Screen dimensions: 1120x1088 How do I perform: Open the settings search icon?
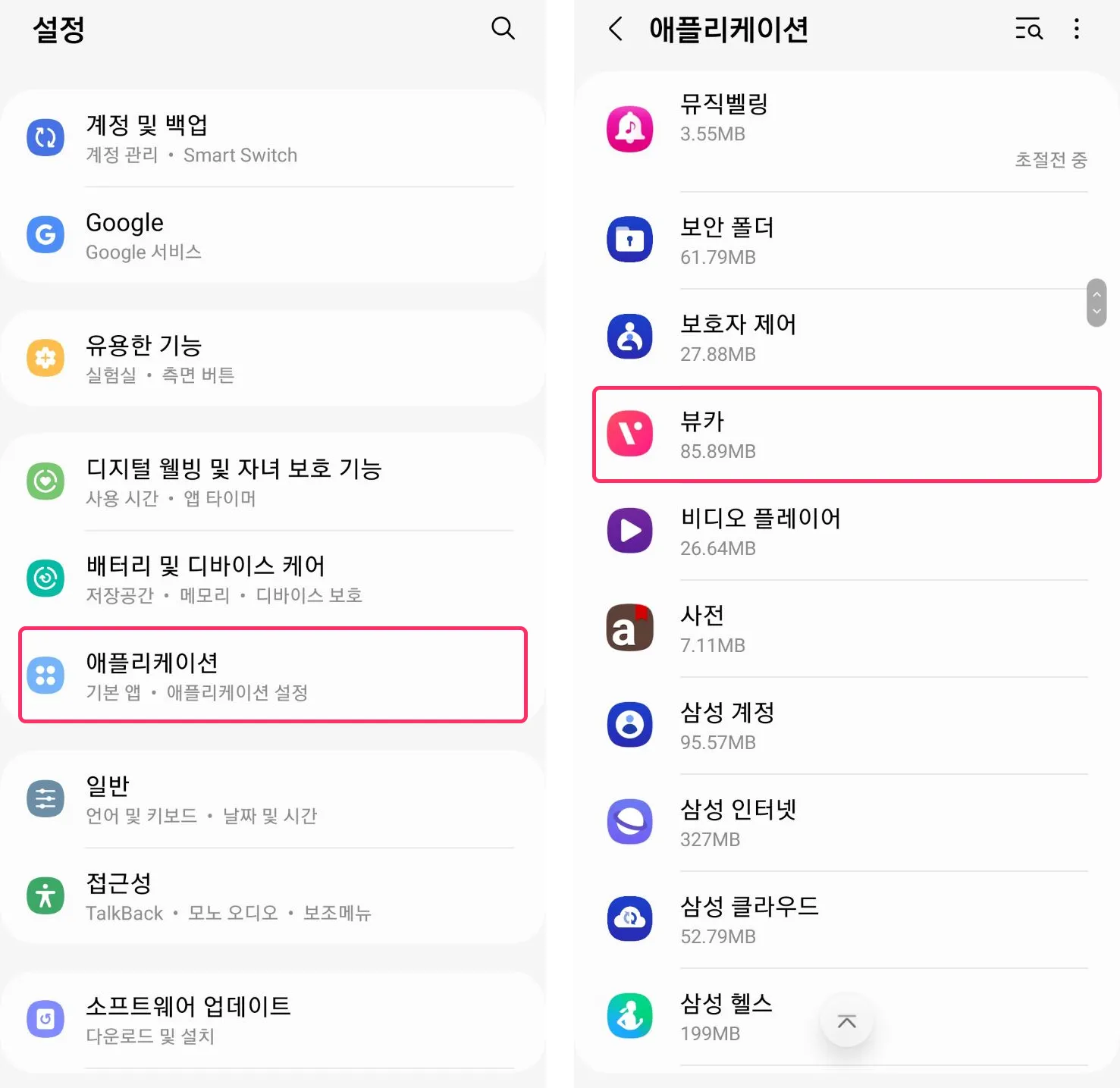point(503,29)
